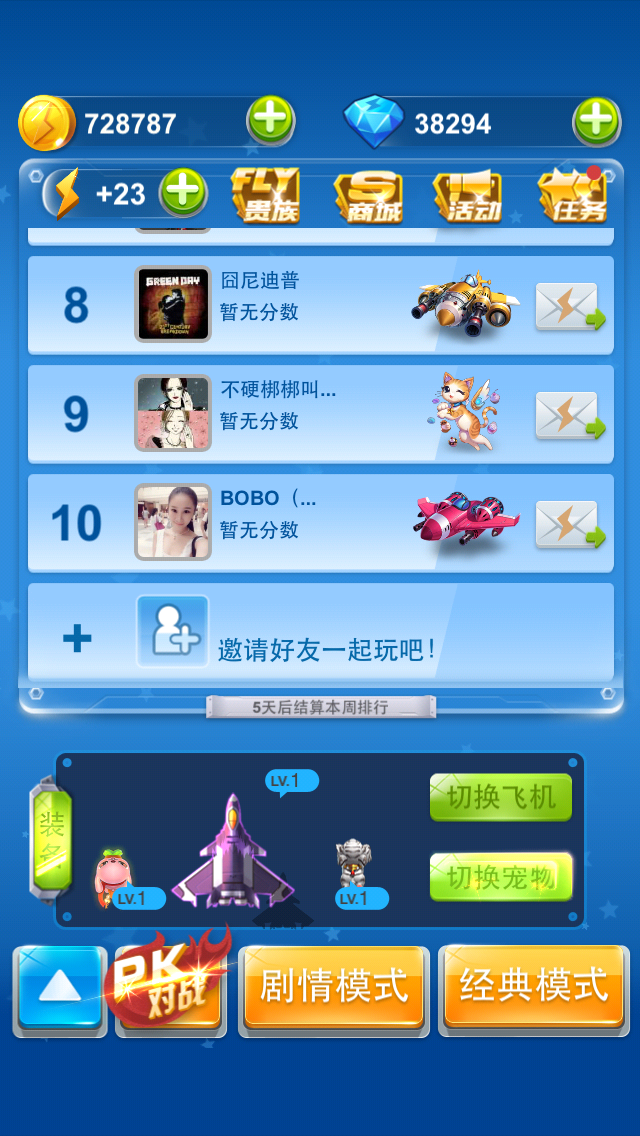Add more gold coins

[x=271, y=123]
